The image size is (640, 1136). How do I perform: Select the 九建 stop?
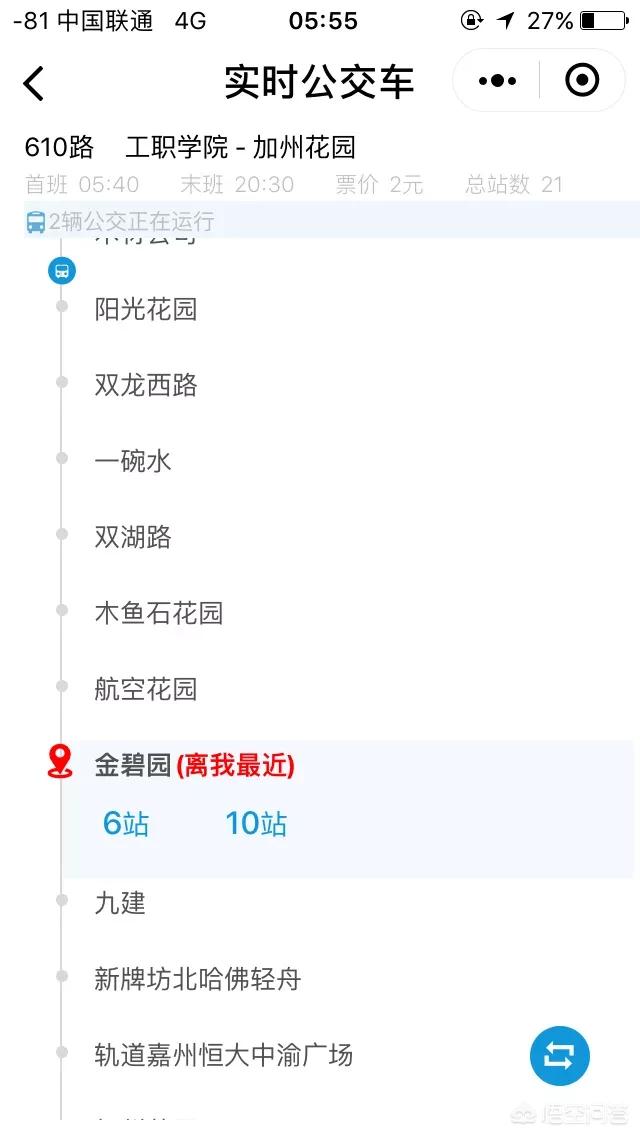pyautogui.click(x=120, y=903)
